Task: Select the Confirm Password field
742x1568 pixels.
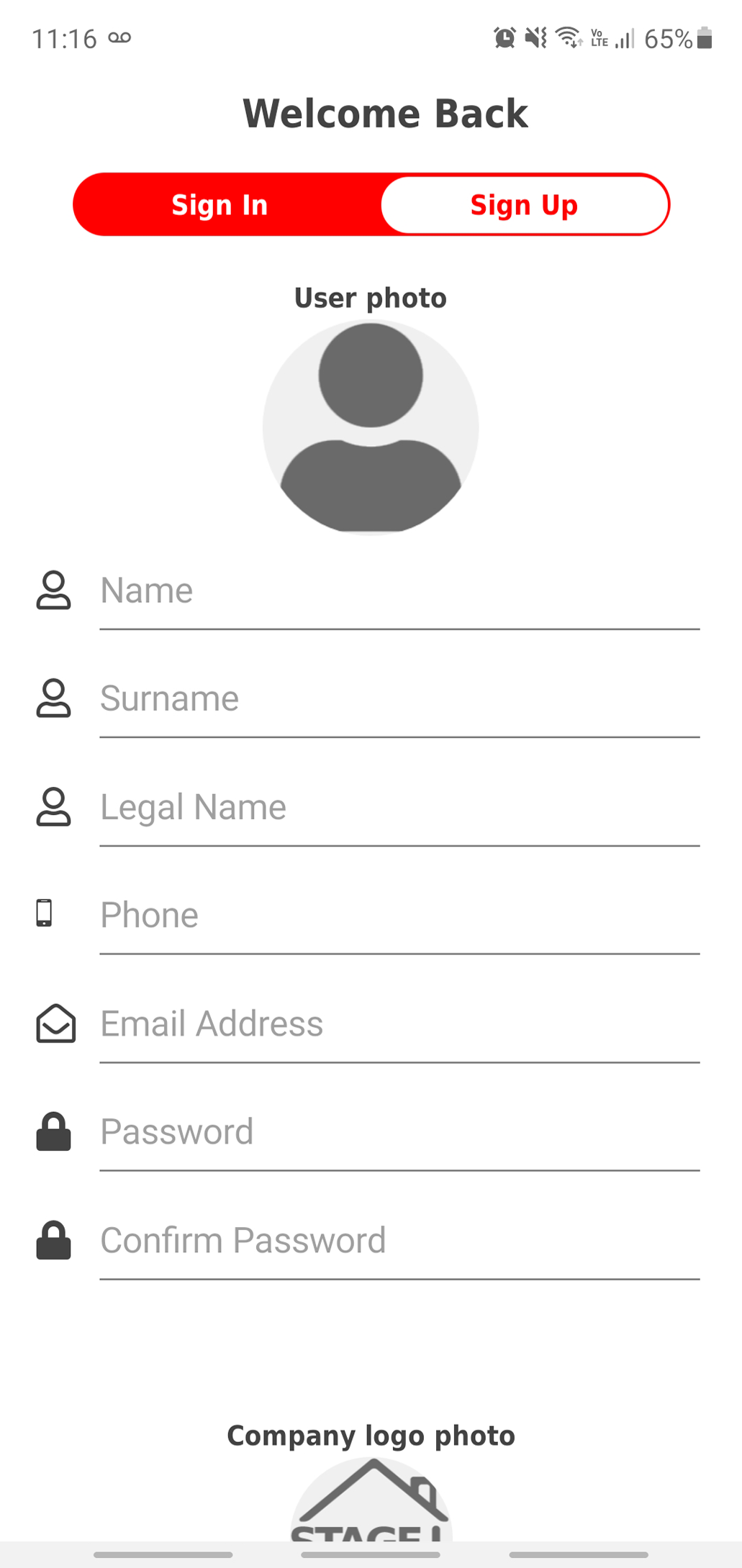Action: (399, 1241)
